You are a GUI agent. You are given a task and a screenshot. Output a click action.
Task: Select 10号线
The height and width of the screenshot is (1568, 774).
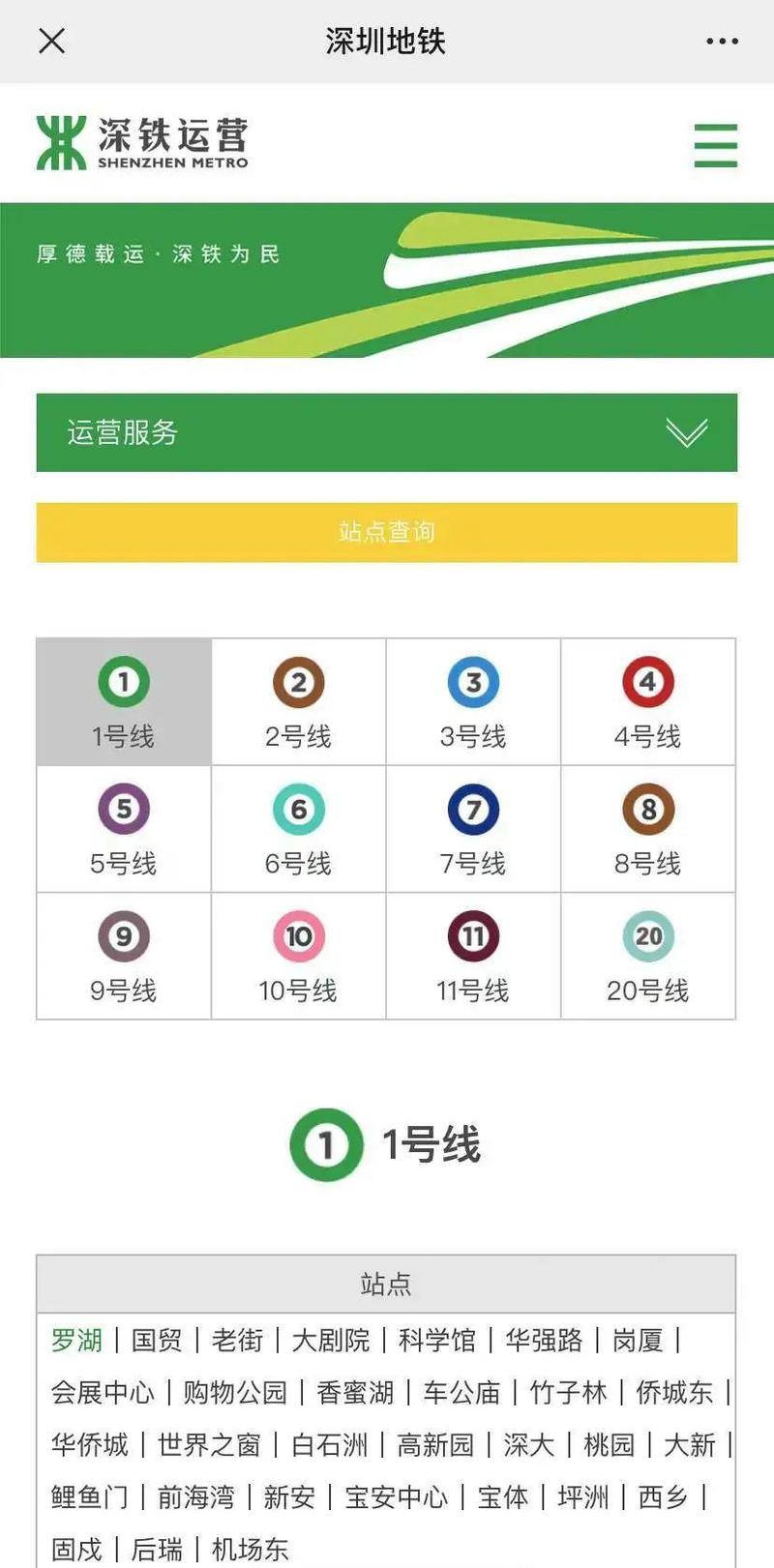pos(298,956)
